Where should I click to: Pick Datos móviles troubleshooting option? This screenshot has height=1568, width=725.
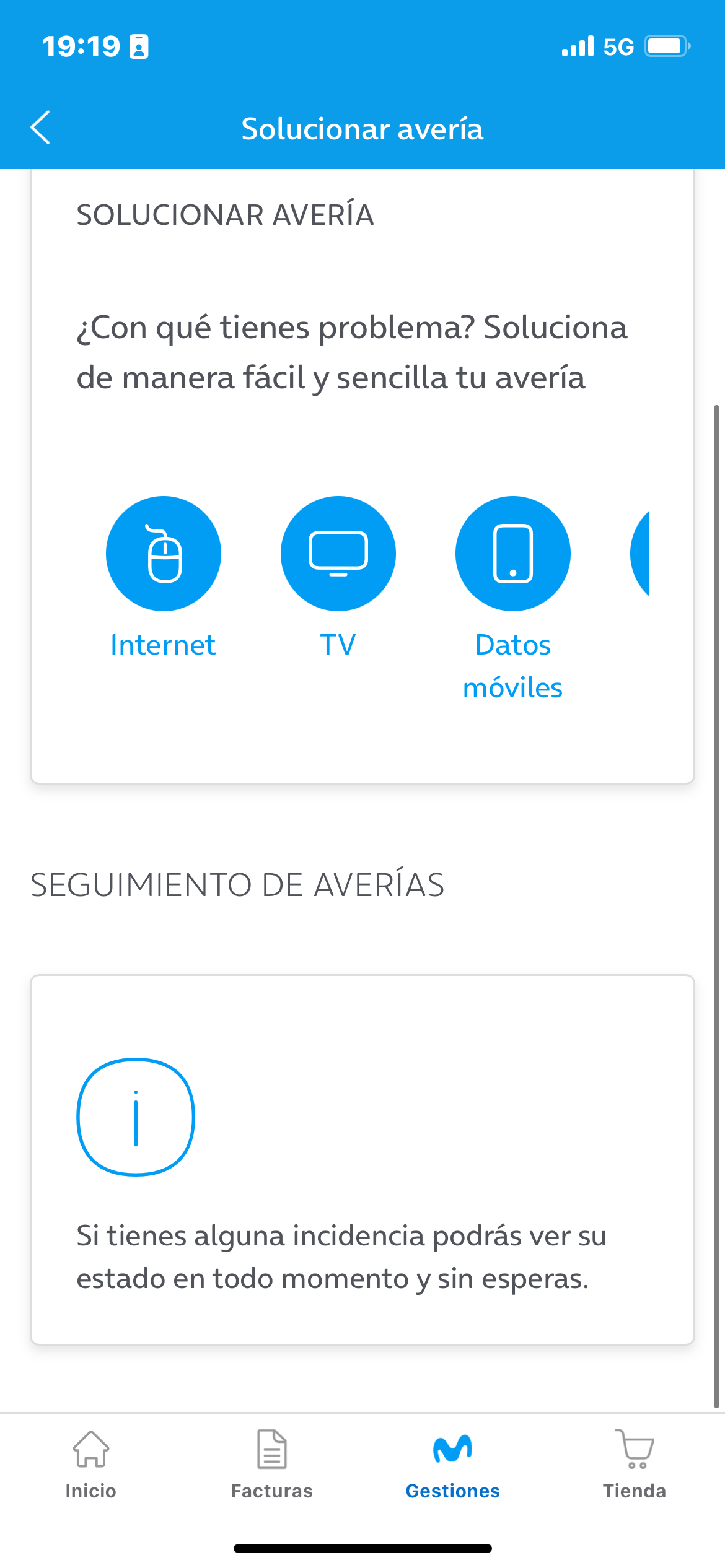513,554
